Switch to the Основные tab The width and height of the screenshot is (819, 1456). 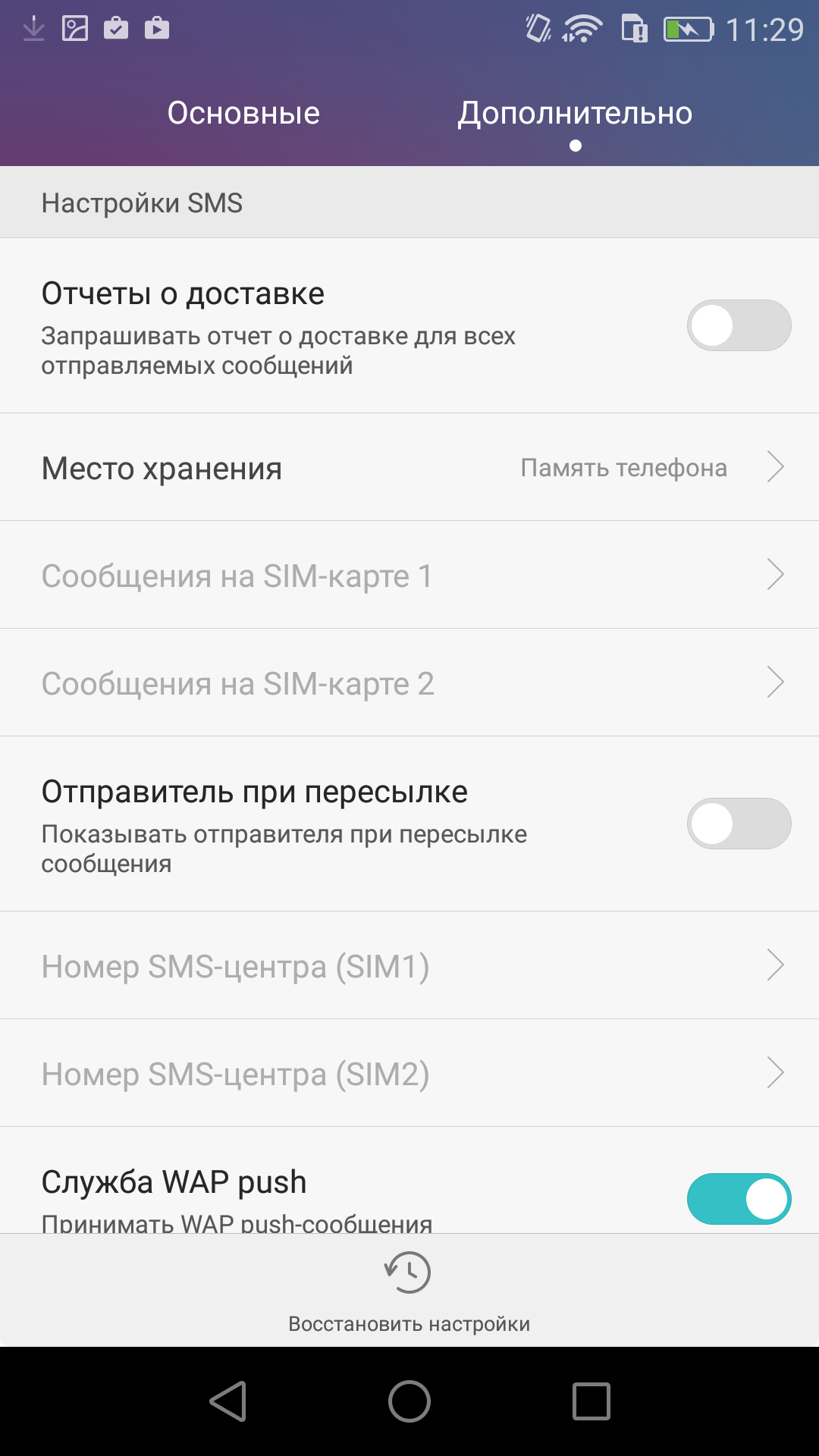tap(243, 113)
